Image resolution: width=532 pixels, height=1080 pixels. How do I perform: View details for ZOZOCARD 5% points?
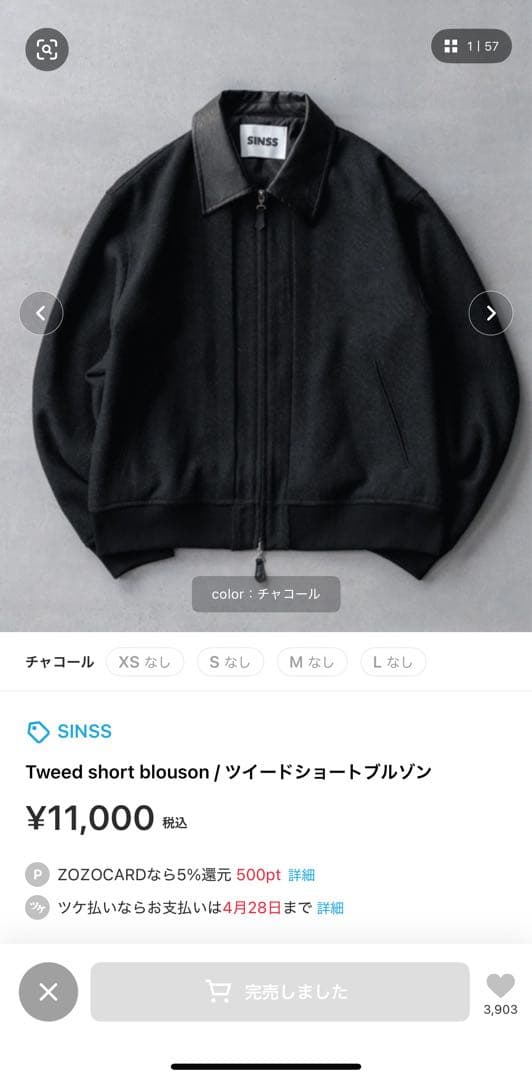302,875
